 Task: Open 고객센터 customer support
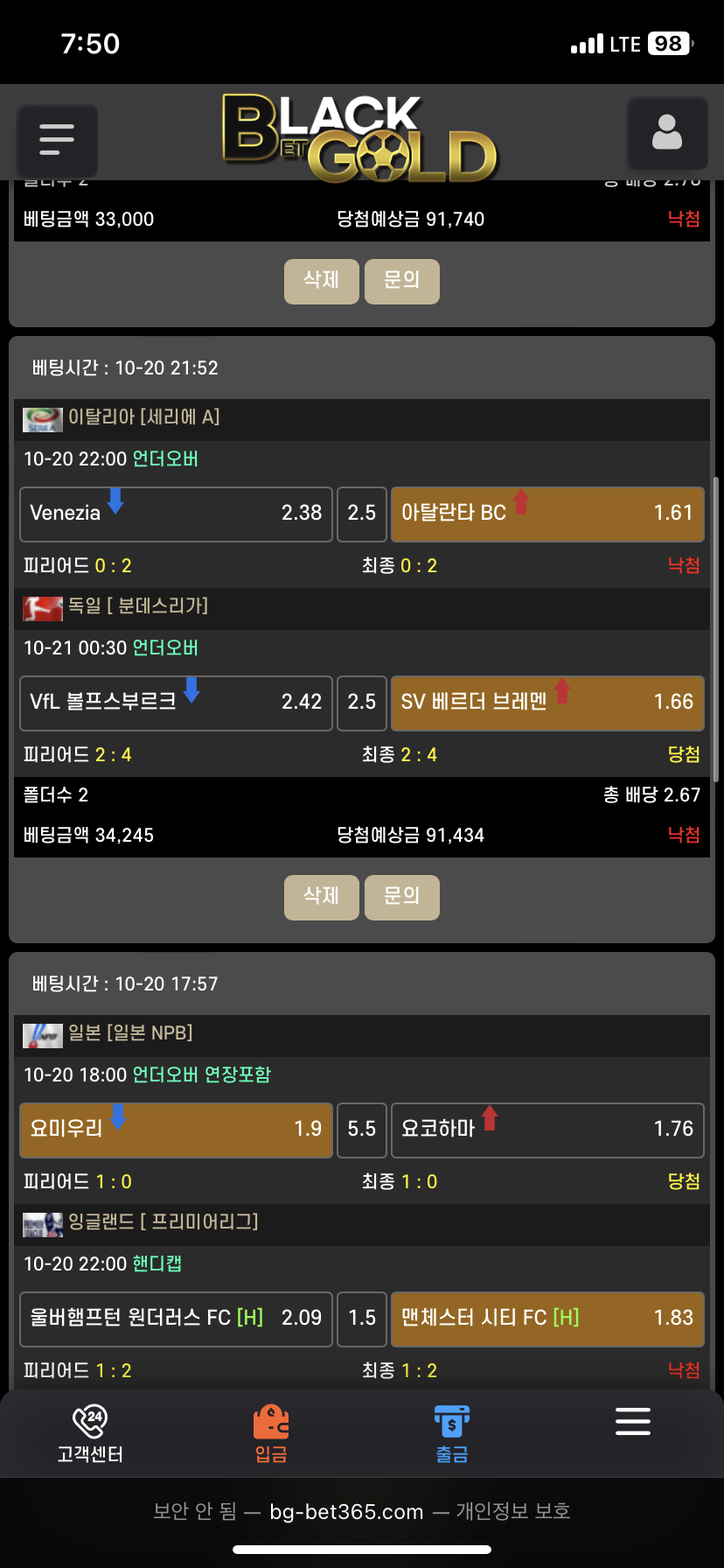(90, 1433)
